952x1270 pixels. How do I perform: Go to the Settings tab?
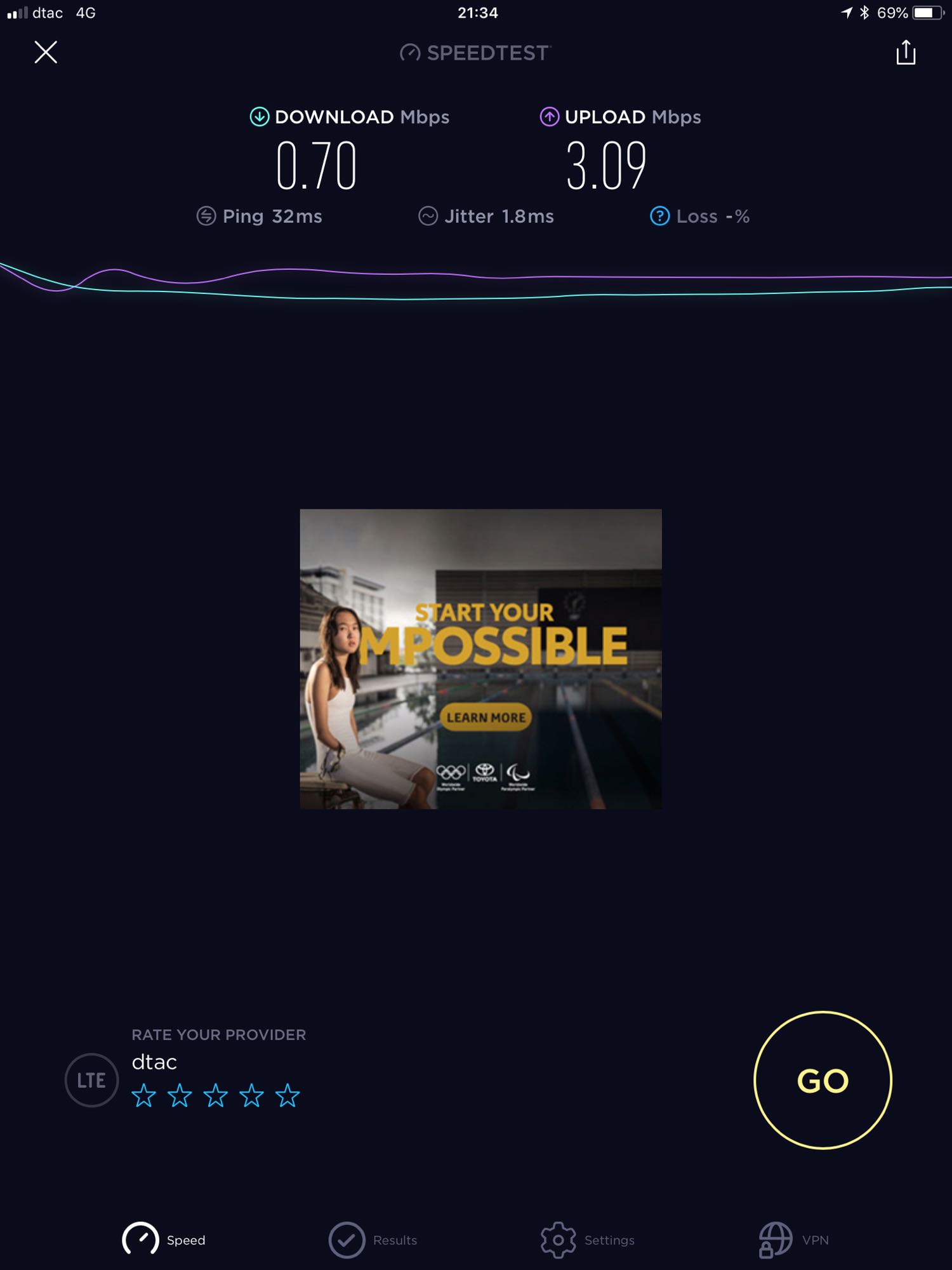[587, 1239]
